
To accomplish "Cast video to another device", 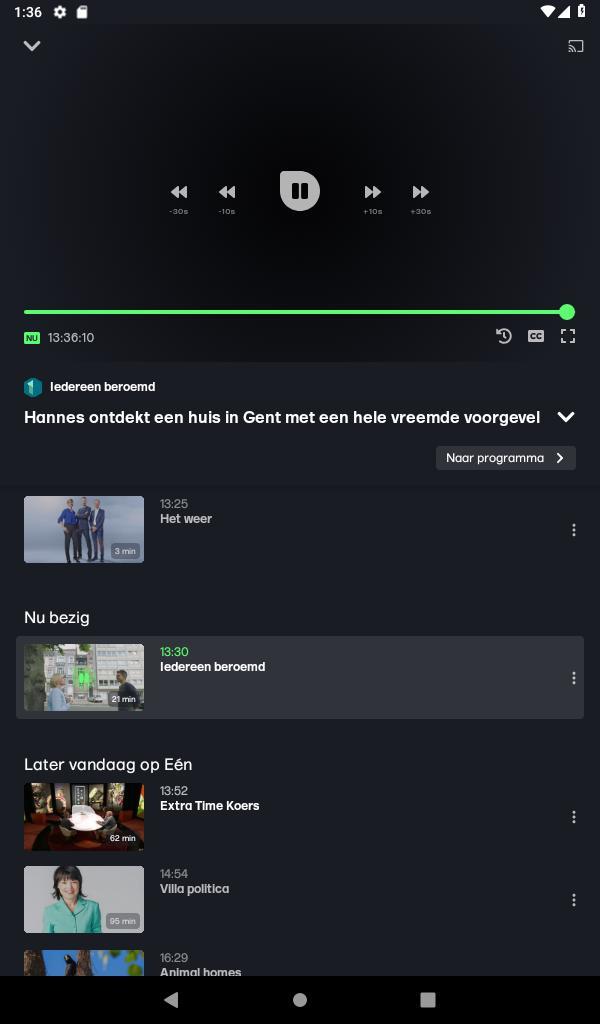I will [575, 46].
